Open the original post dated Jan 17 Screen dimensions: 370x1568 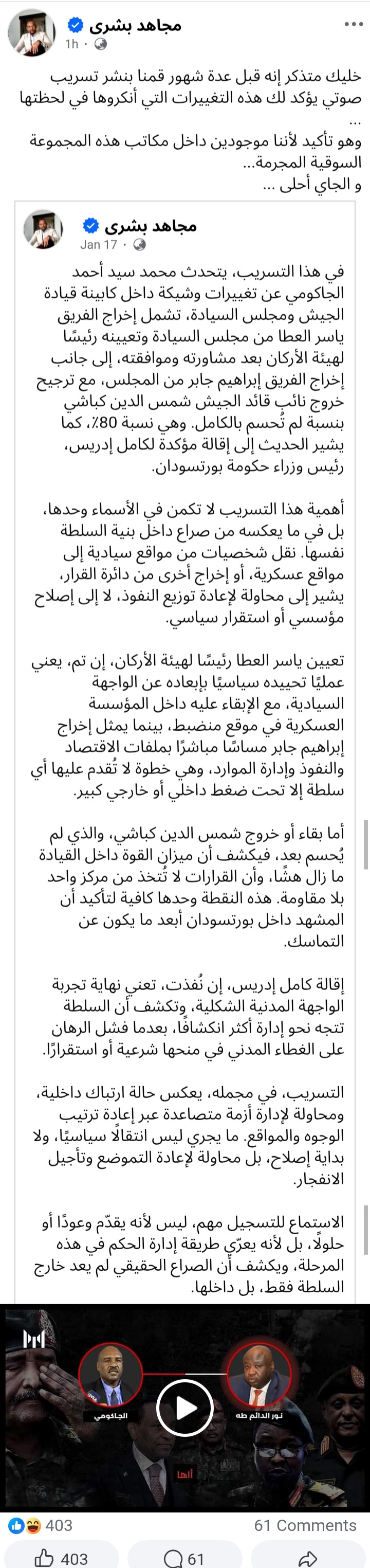click(99, 245)
